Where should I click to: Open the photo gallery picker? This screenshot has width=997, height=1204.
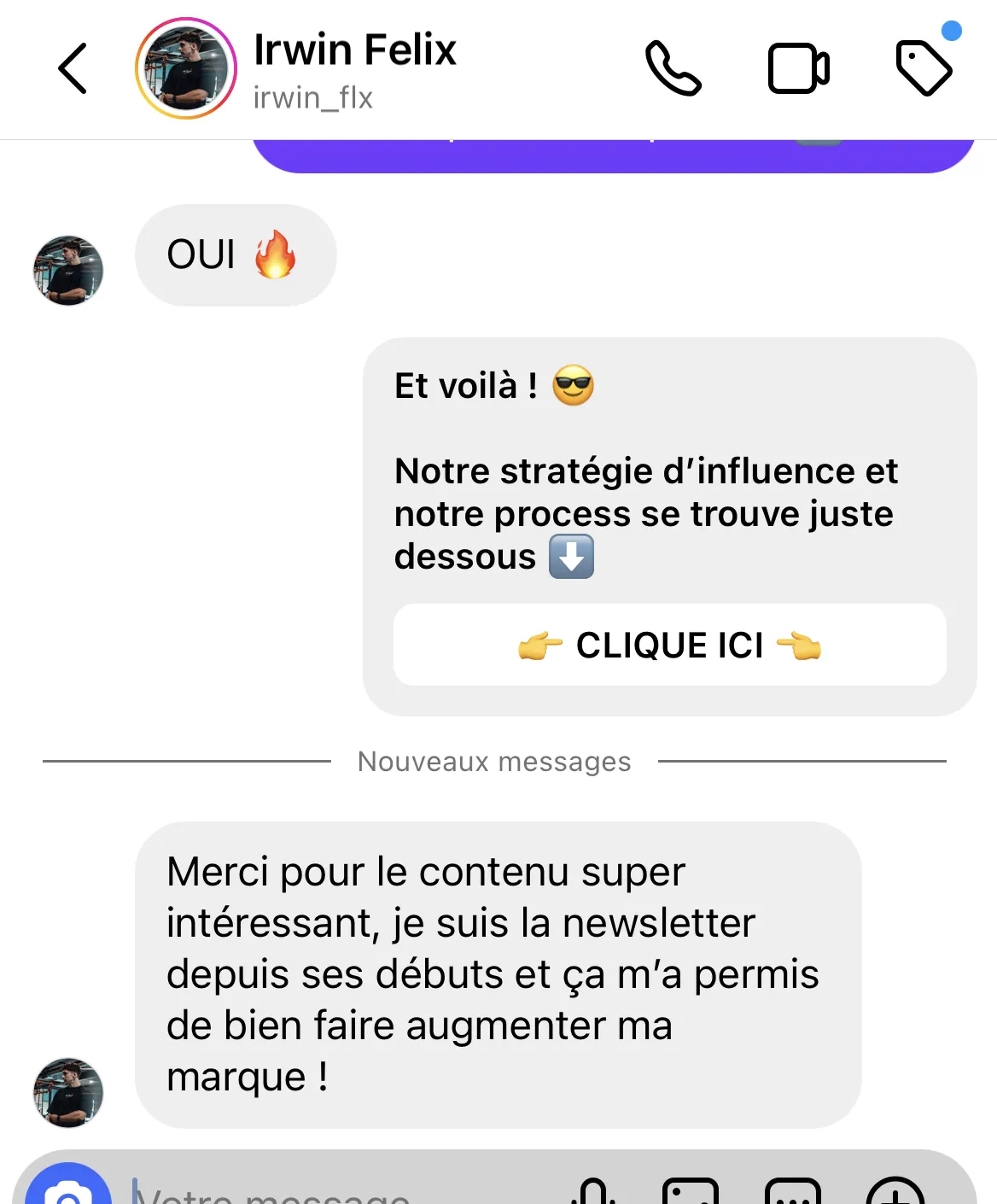tap(691, 1192)
